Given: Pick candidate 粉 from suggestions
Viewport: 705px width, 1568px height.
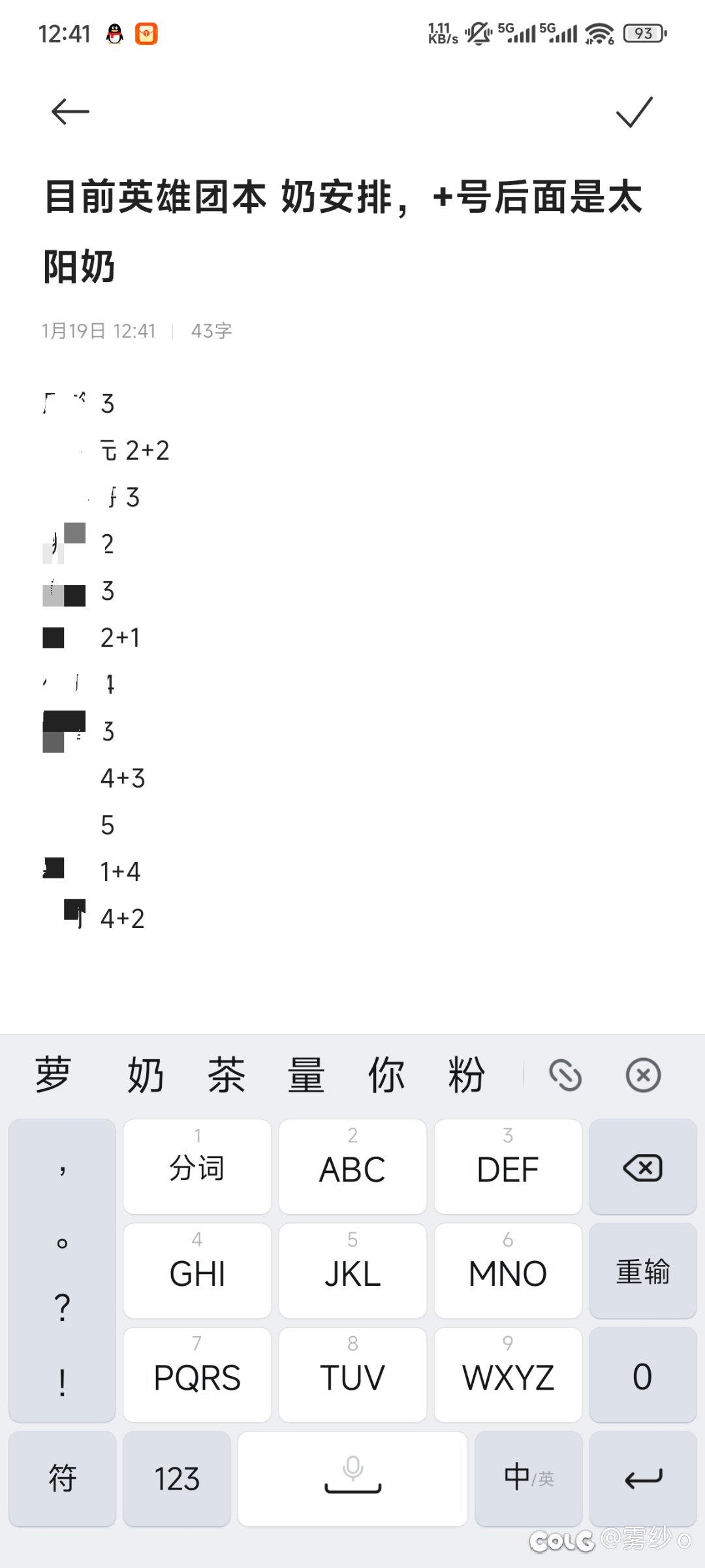Looking at the screenshot, I should [466, 1075].
